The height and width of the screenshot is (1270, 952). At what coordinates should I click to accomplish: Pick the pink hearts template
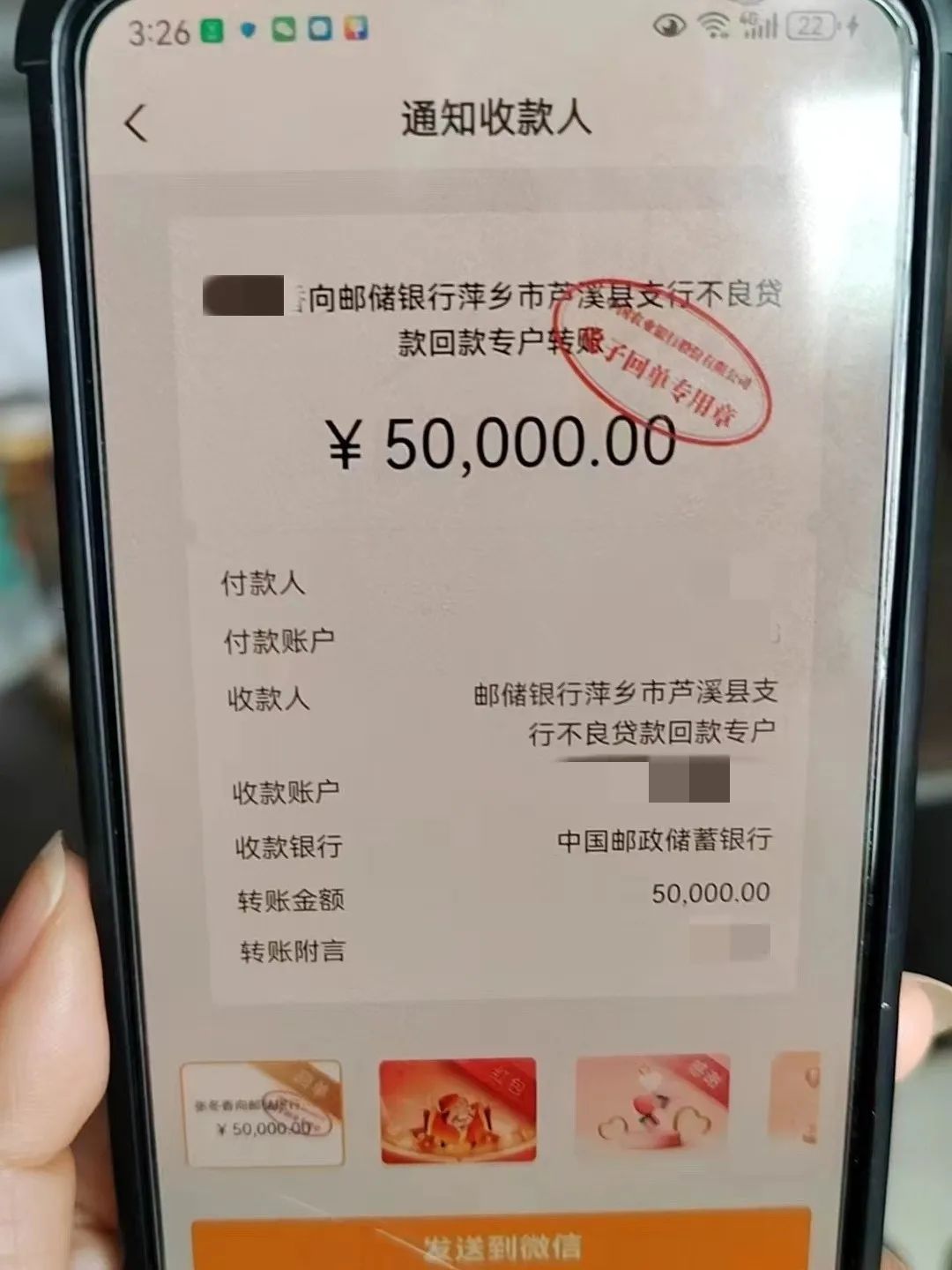point(652,1106)
